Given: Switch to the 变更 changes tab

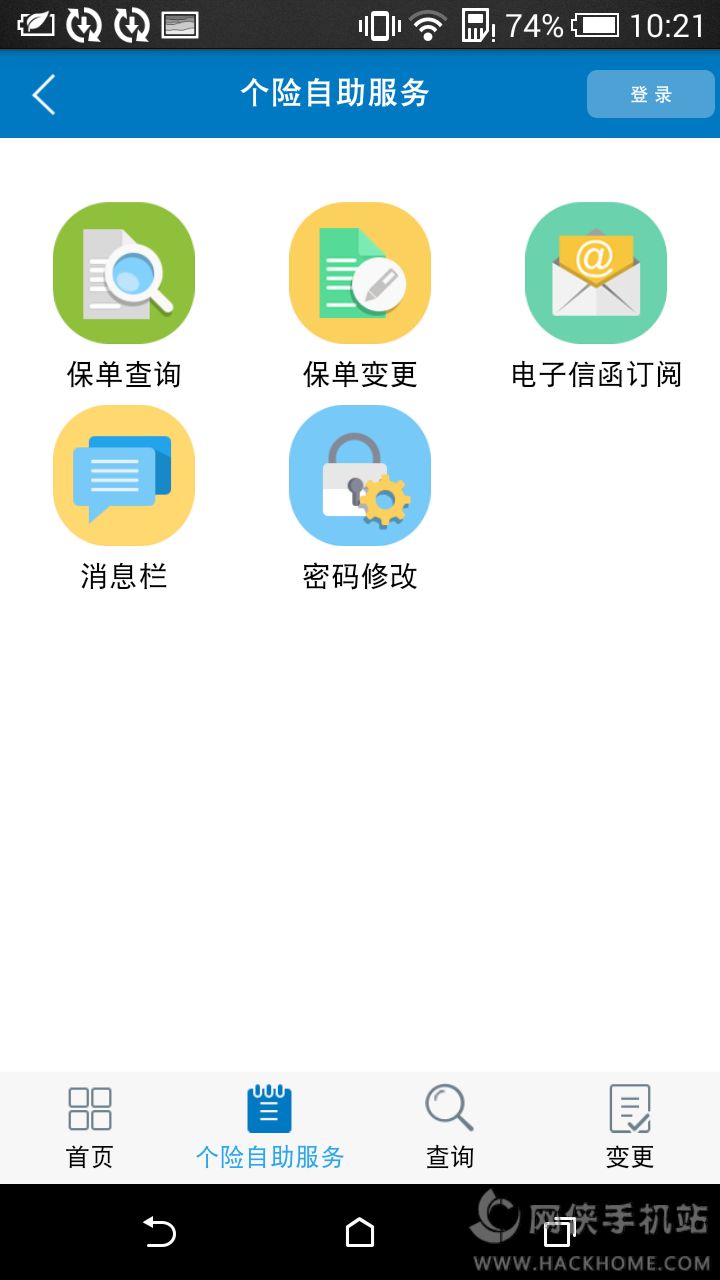Looking at the screenshot, I should [630, 1127].
